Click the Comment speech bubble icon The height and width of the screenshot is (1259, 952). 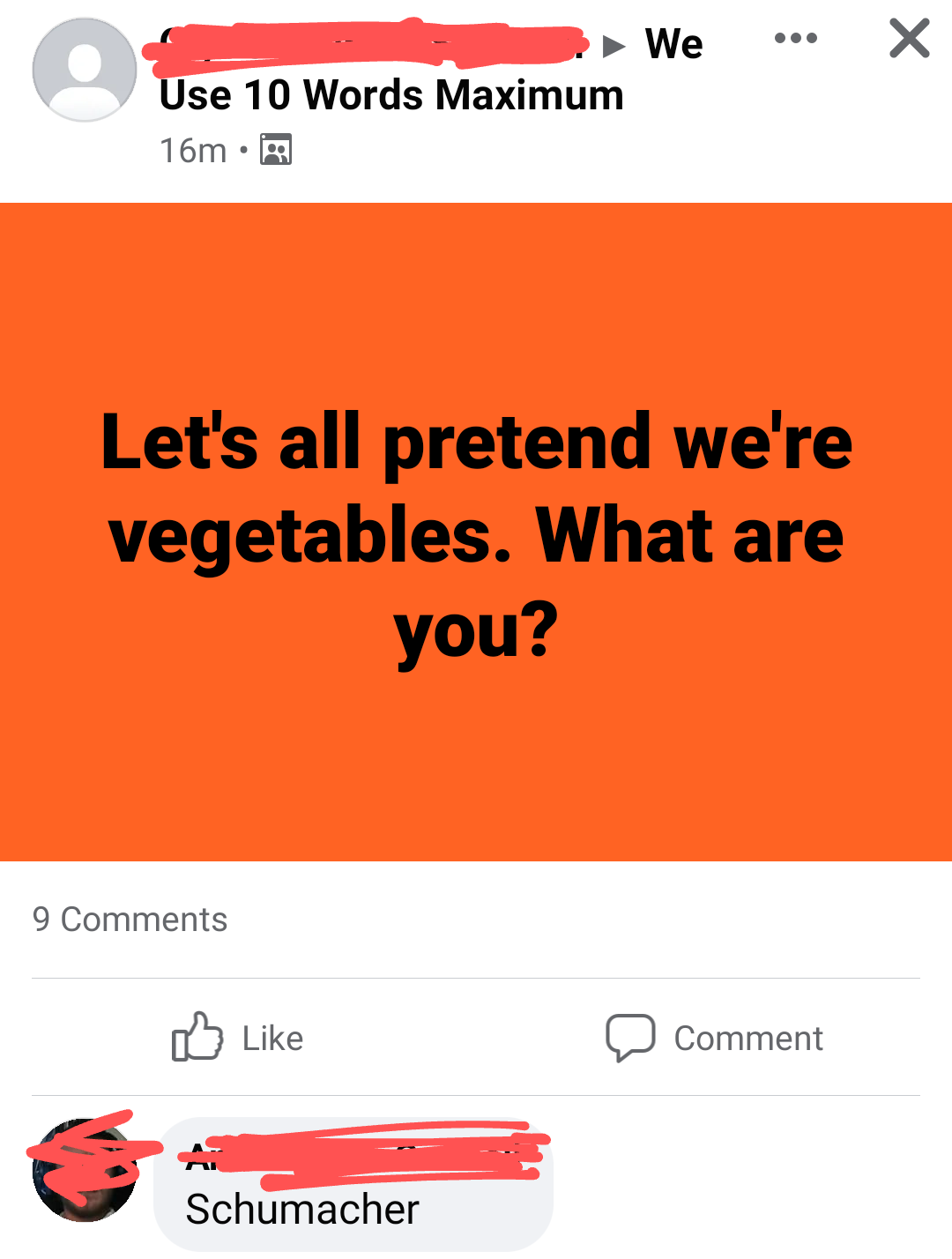click(x=631, y=1038)
